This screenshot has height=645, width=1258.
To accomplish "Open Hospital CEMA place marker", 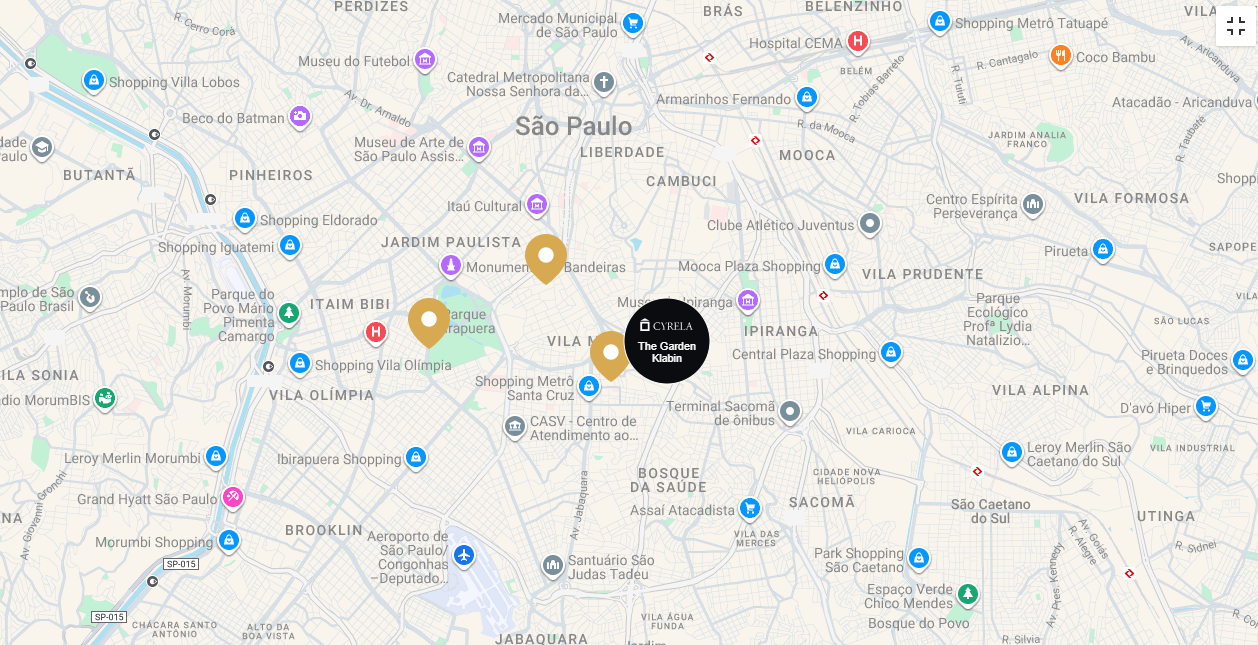I will pos(857,42).
